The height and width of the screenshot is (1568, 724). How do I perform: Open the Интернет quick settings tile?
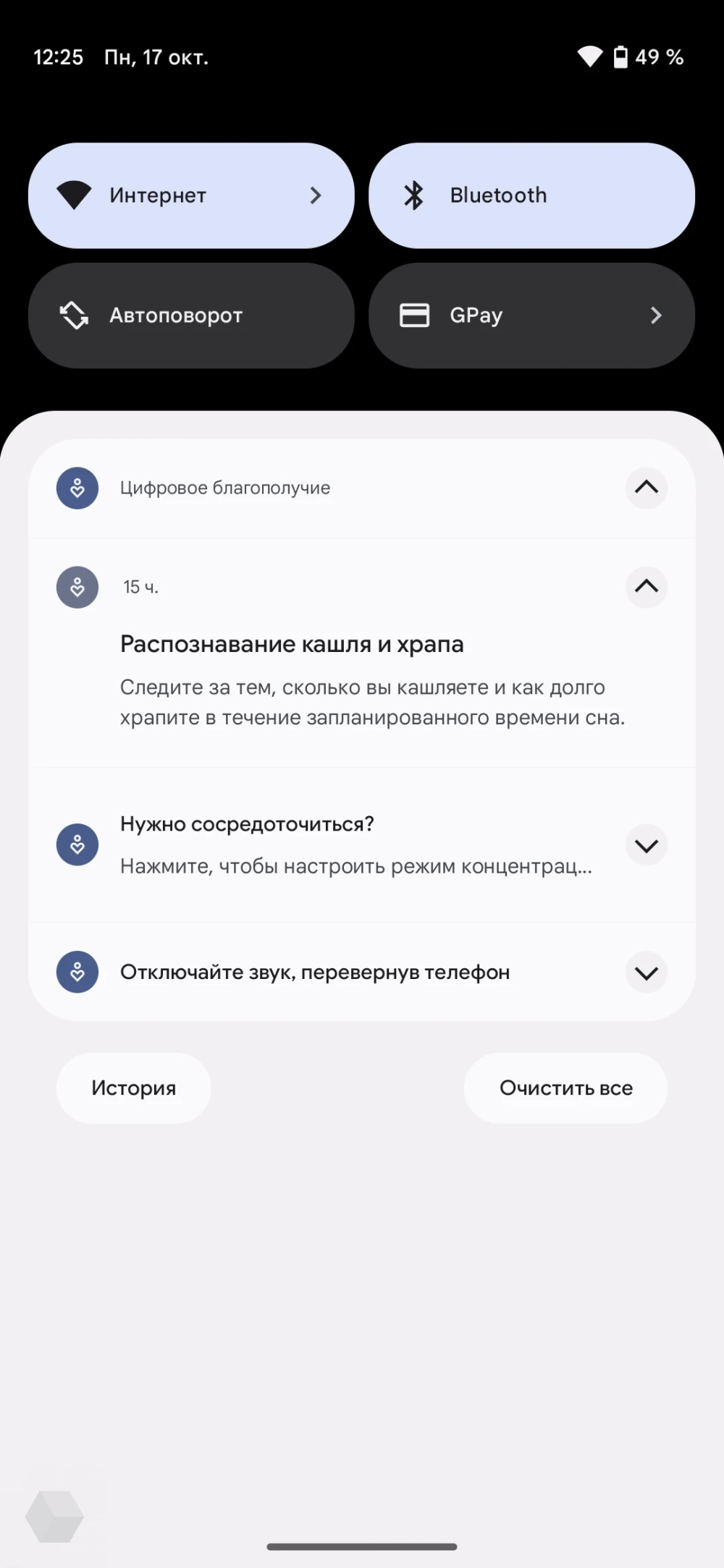191,195
